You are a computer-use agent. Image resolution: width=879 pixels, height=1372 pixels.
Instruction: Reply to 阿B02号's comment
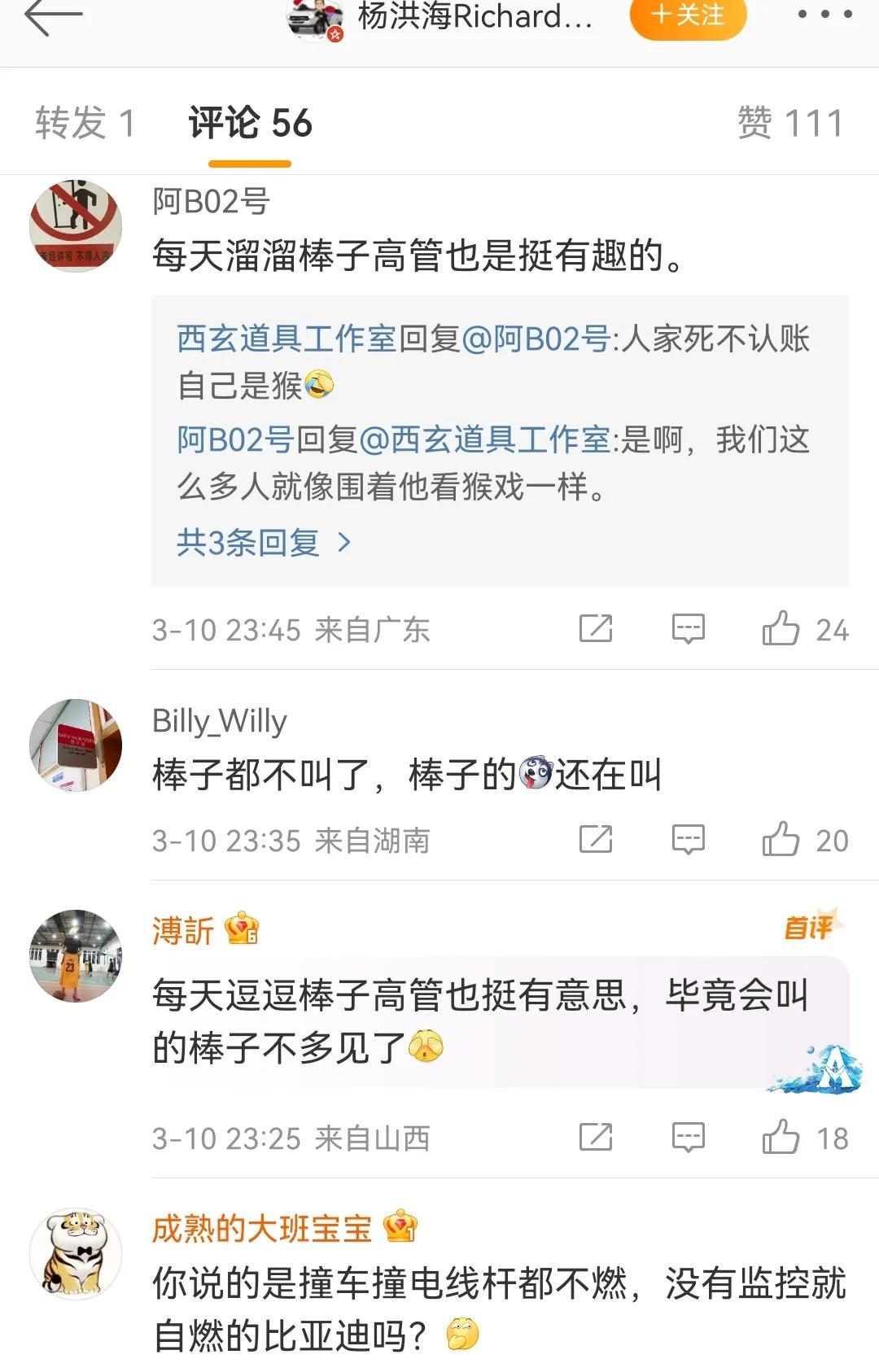tap(688, 629)
